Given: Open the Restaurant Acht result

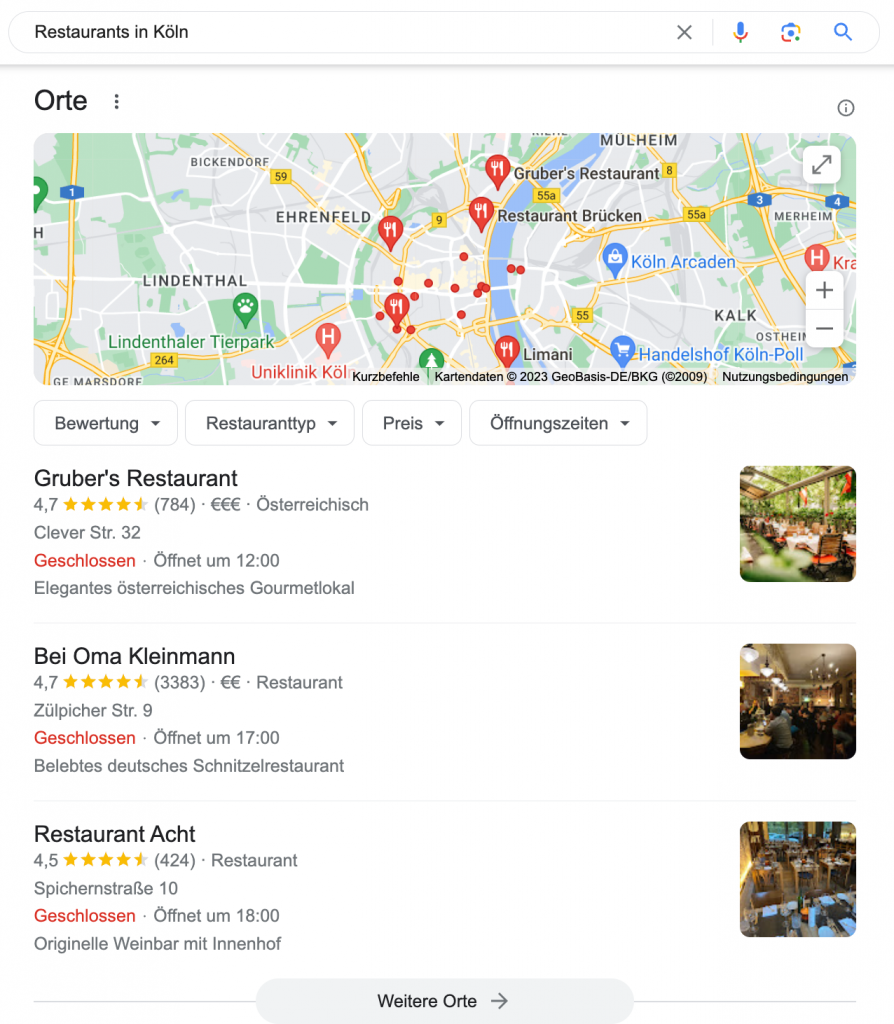Looking at the screenshot, I should click(115, 834).
